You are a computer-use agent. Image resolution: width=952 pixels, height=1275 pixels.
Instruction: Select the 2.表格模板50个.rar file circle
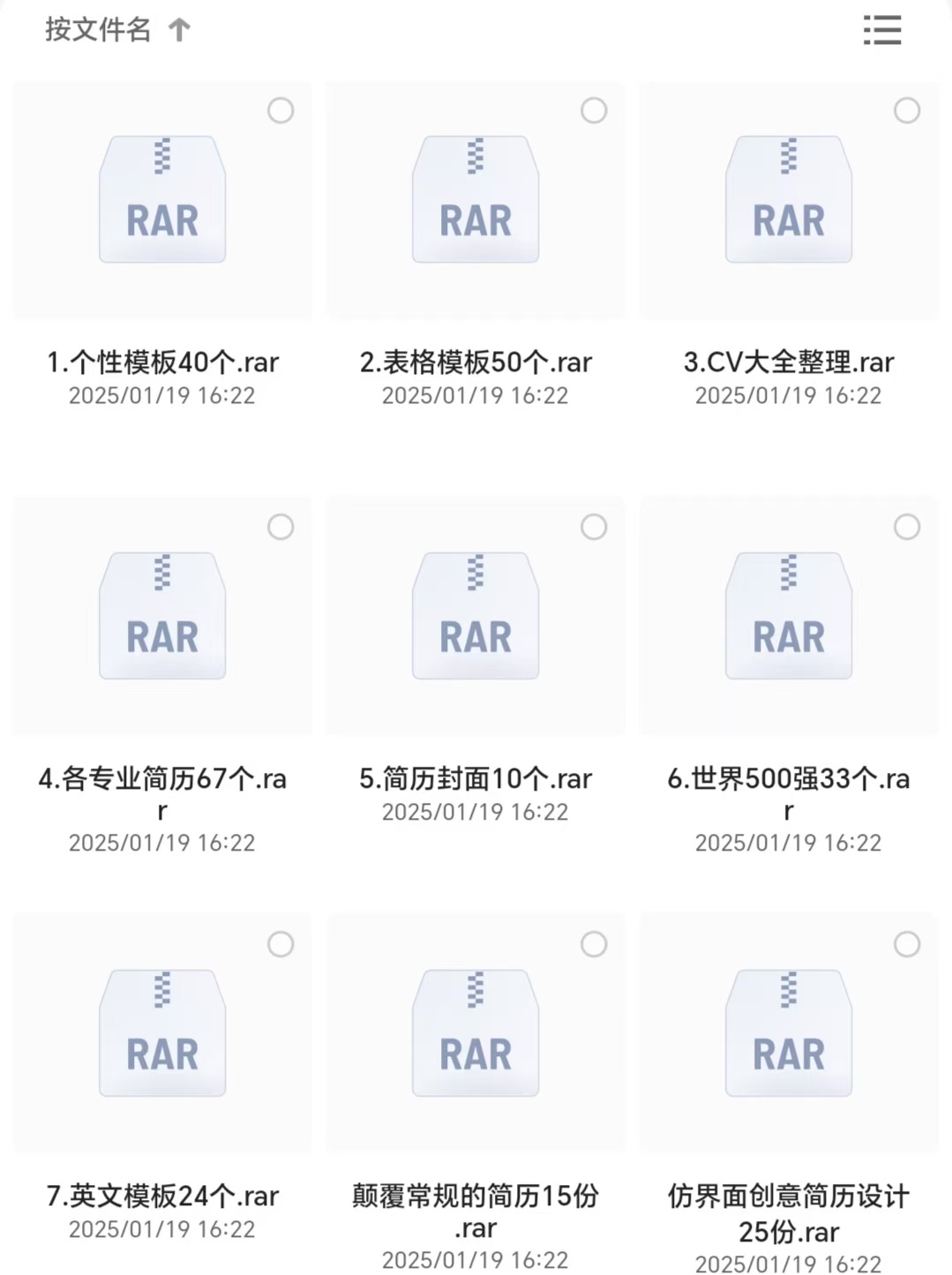pos(594,110)
